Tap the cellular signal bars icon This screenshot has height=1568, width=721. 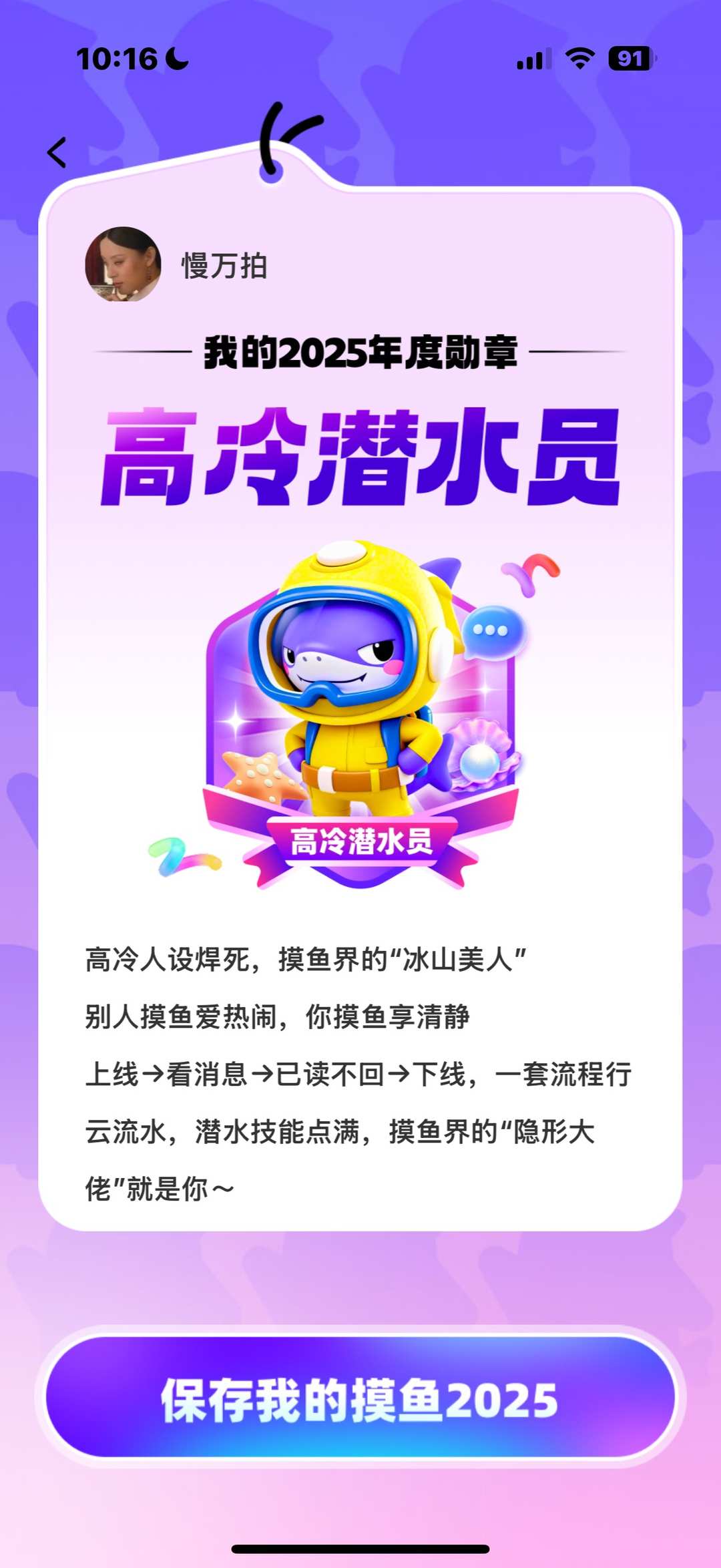pos(533,59)
